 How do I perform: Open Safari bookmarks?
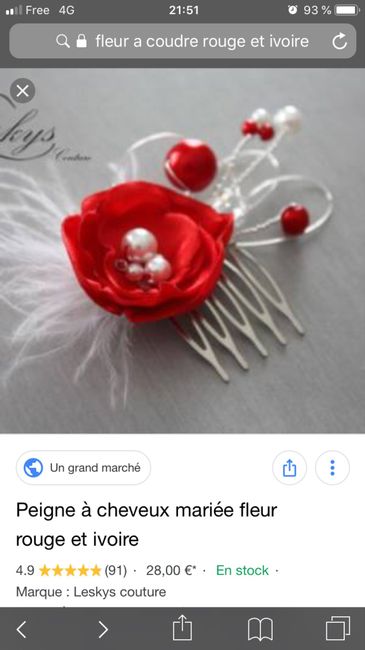tap(260, 629)
